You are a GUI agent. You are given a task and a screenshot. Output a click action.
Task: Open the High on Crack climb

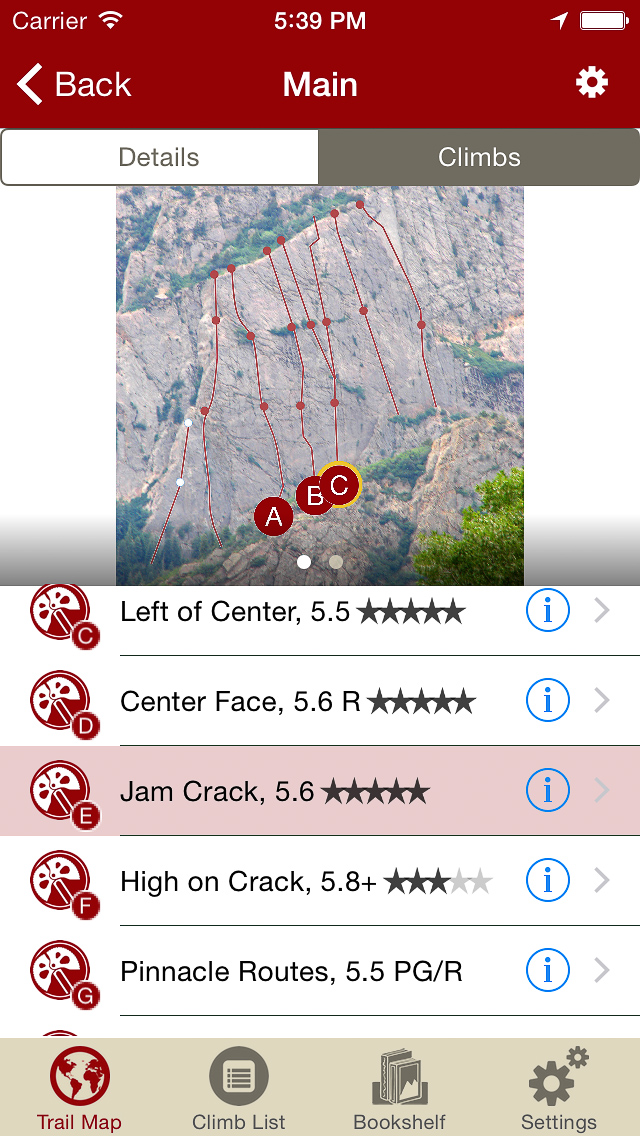[x=300, y=882]
